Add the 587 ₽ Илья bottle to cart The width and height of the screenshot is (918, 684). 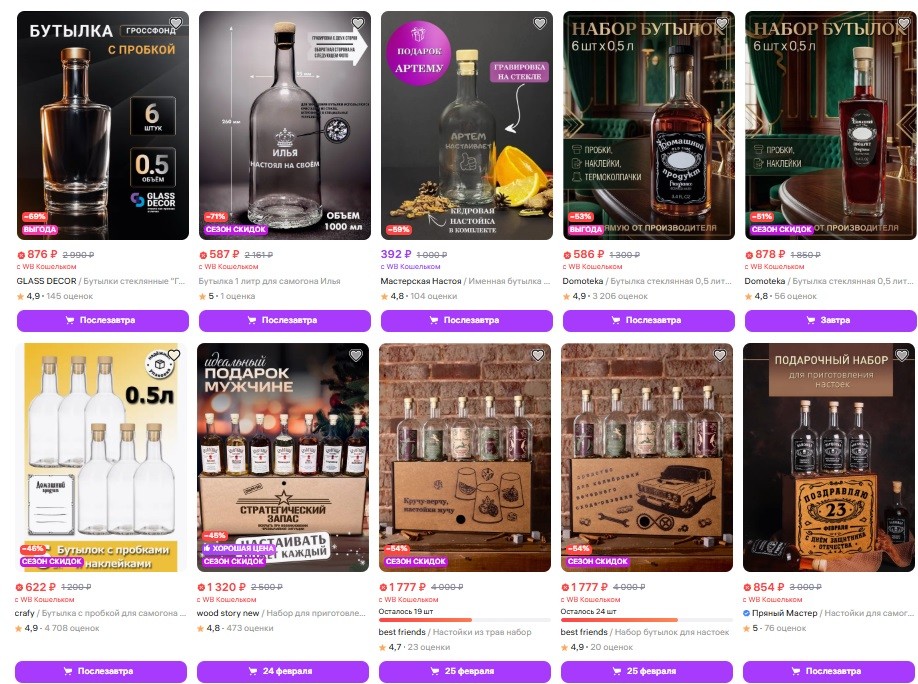point(285,321)
